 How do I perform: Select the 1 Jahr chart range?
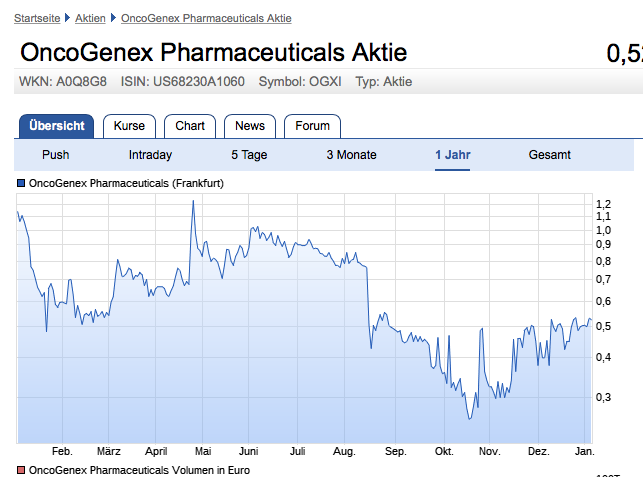(x=452, y=155)
